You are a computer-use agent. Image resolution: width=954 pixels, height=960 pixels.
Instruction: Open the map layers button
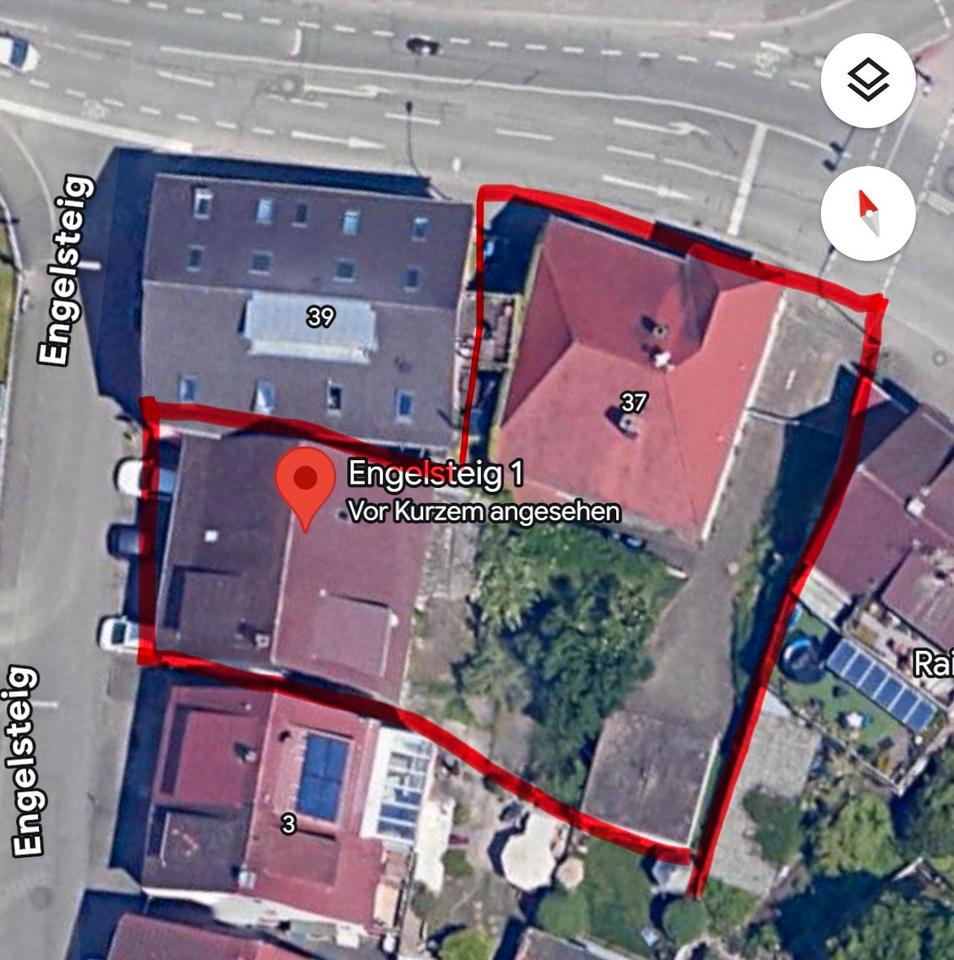[x=868, y=81]
